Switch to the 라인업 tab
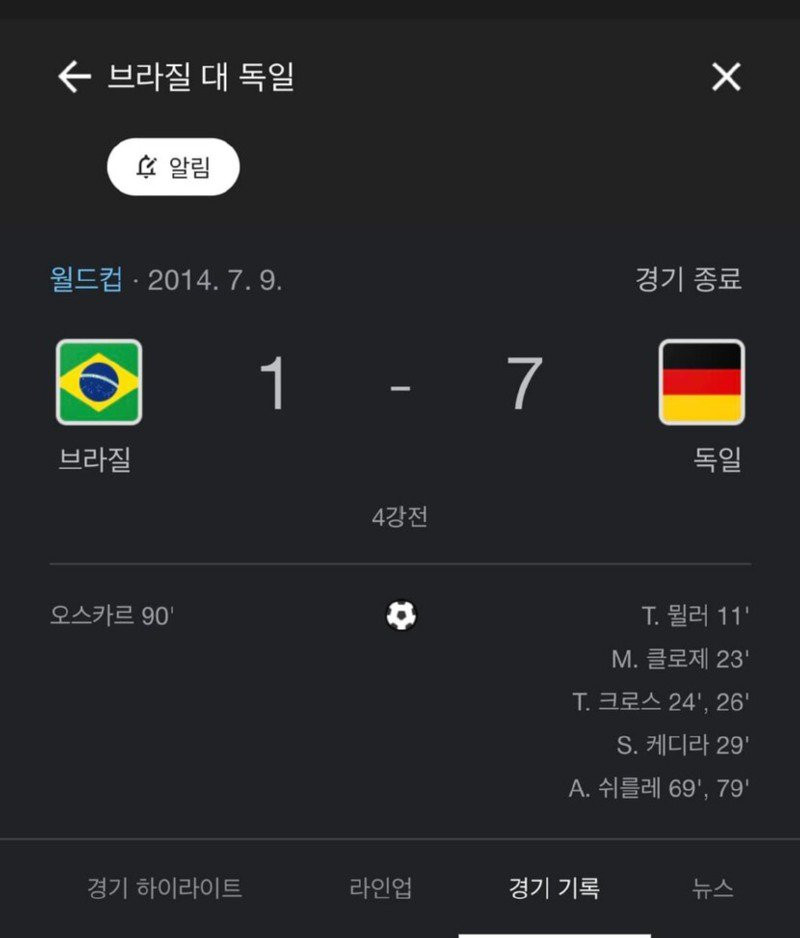This screenshot has width=800, height=938. point(380,887)
